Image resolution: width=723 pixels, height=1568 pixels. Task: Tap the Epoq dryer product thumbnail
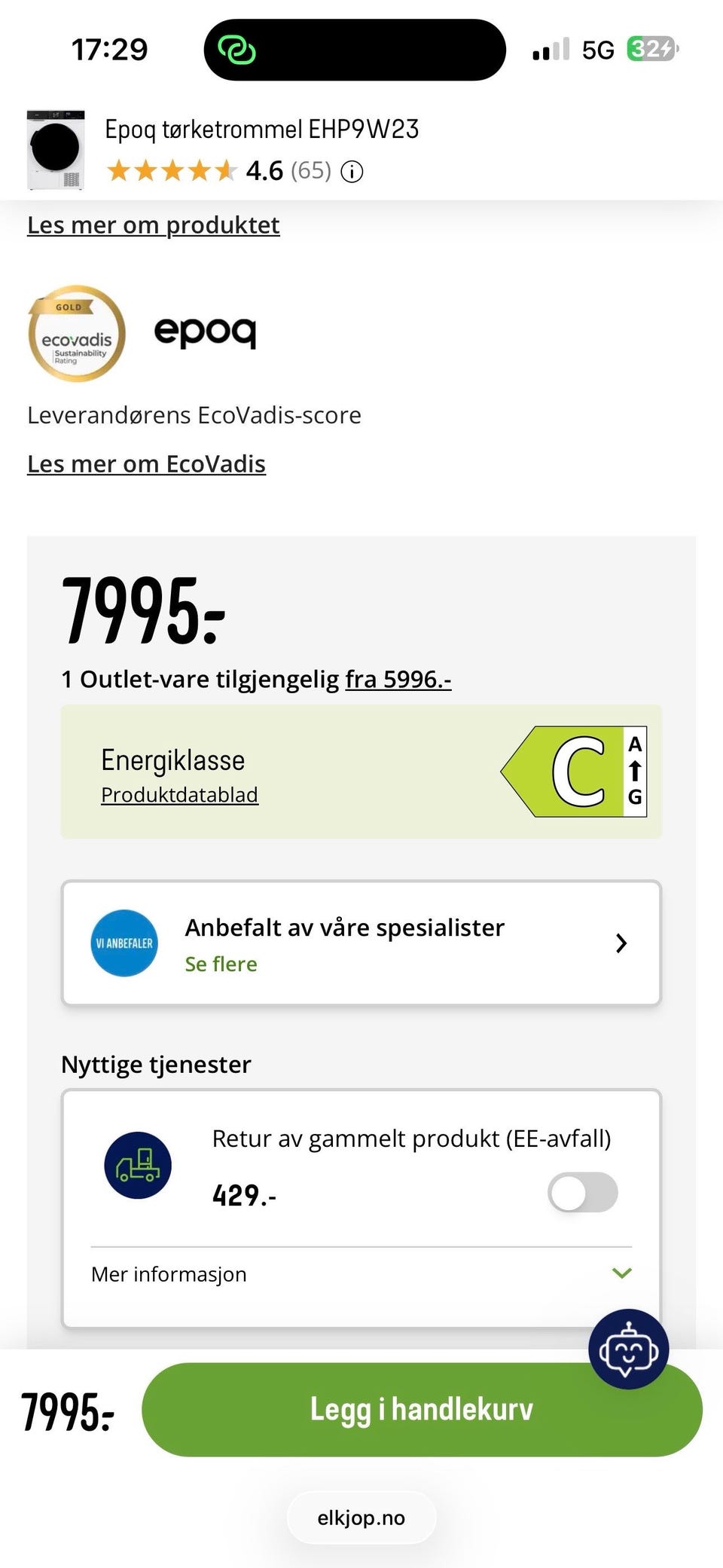[54, 148]
